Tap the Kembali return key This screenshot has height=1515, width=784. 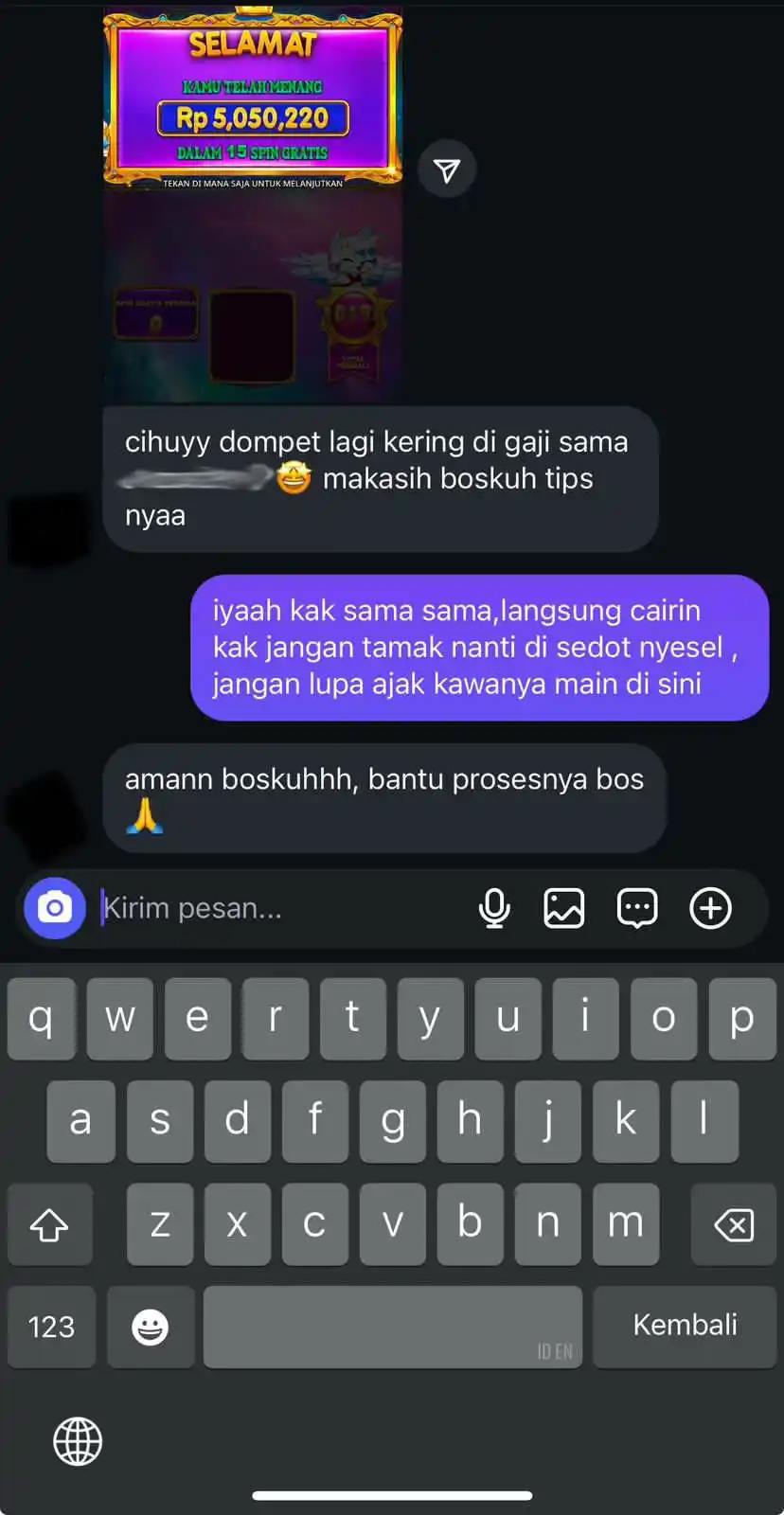tap(684, 1326)
